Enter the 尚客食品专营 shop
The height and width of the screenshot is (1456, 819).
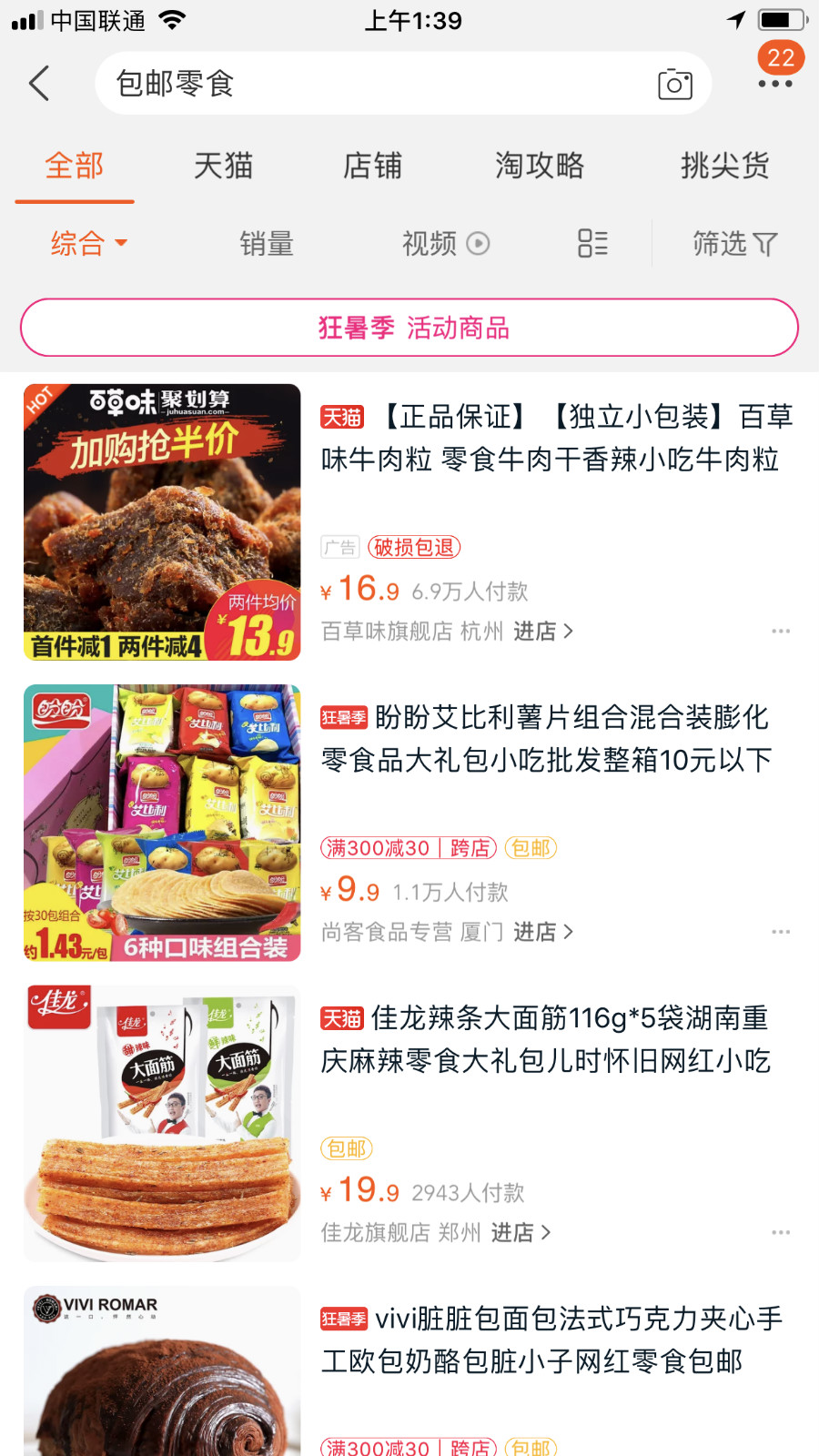click(543, 932)
